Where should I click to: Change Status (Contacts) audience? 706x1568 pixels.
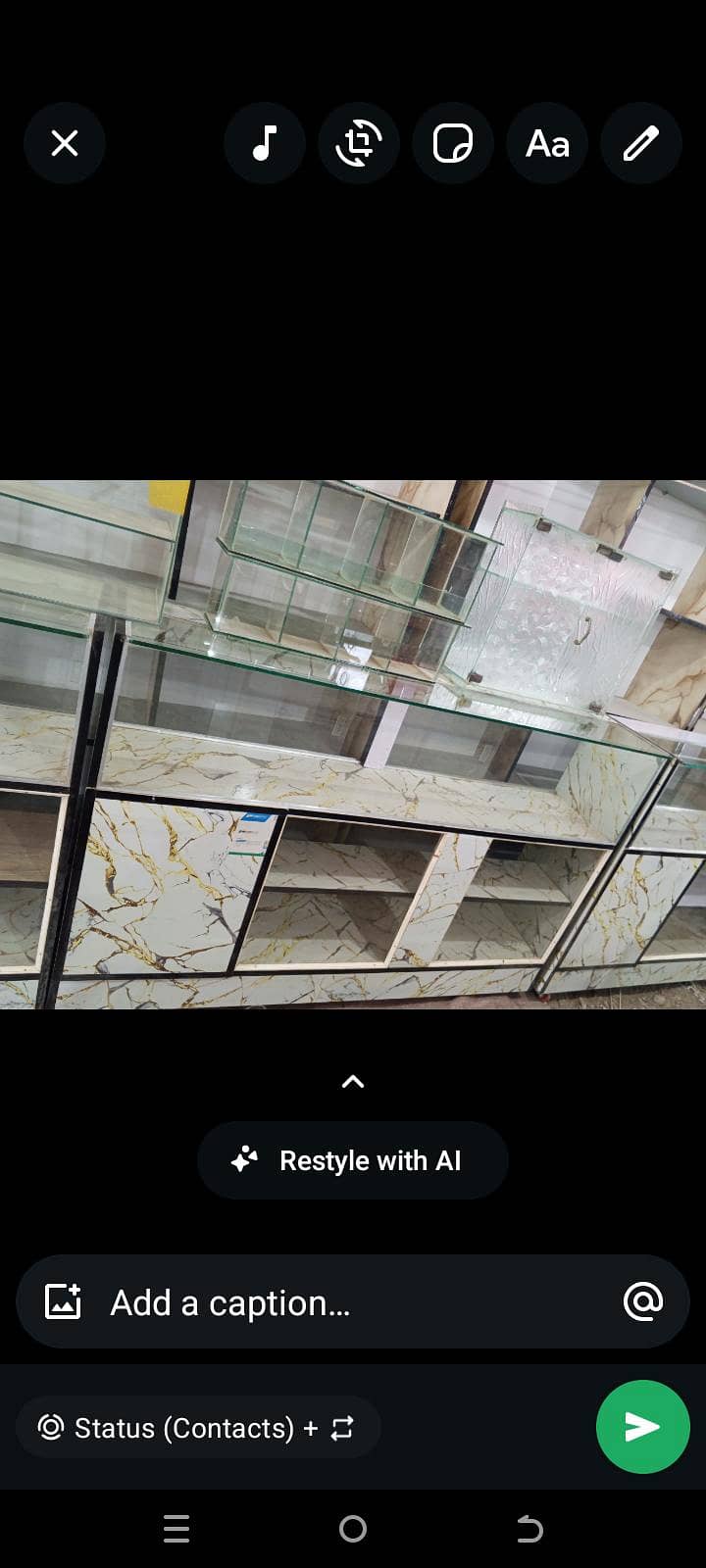(x=198, y=1428)
